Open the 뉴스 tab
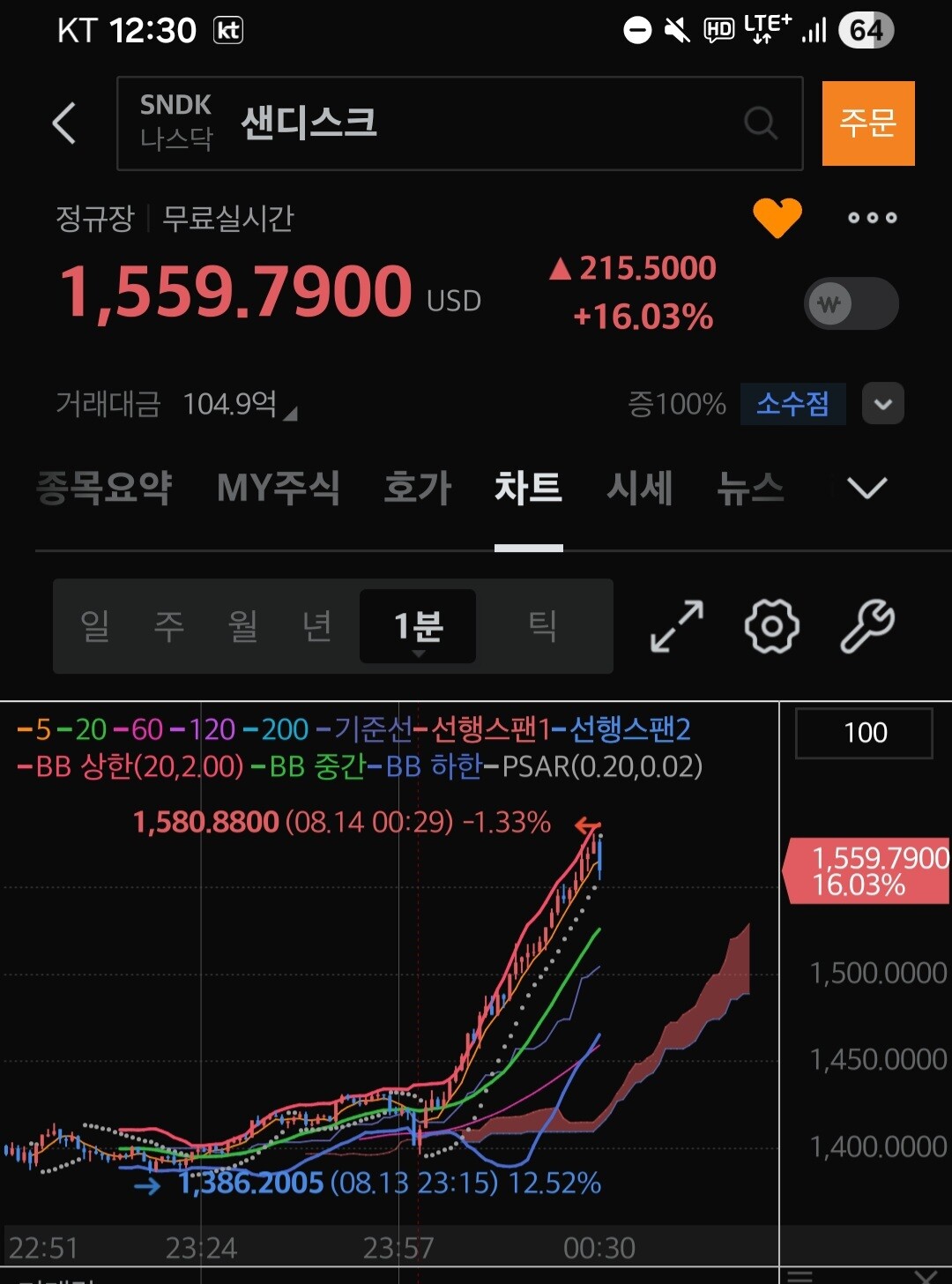 [751, 488]
